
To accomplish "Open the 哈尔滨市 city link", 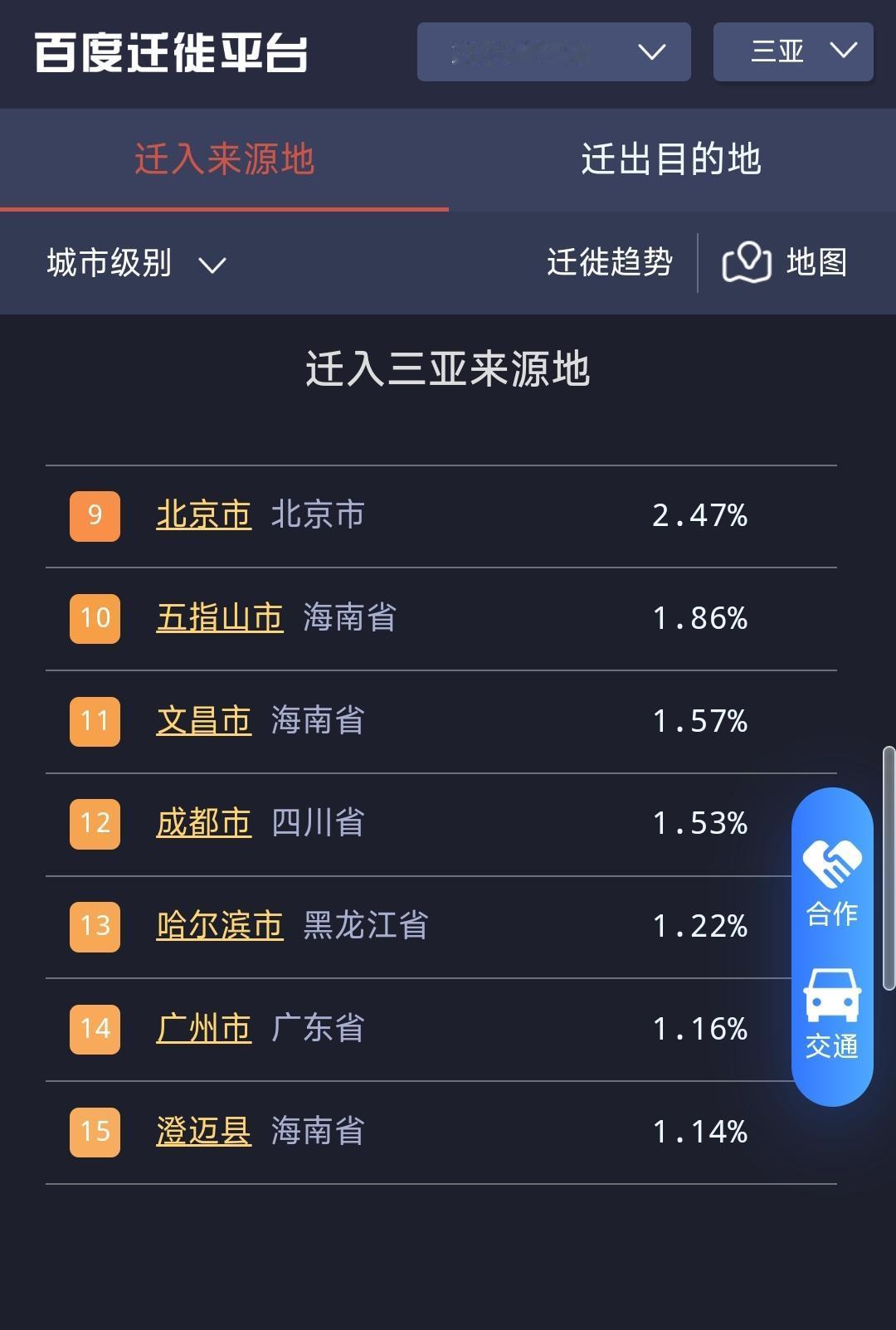I will click(x=218, y=925).
